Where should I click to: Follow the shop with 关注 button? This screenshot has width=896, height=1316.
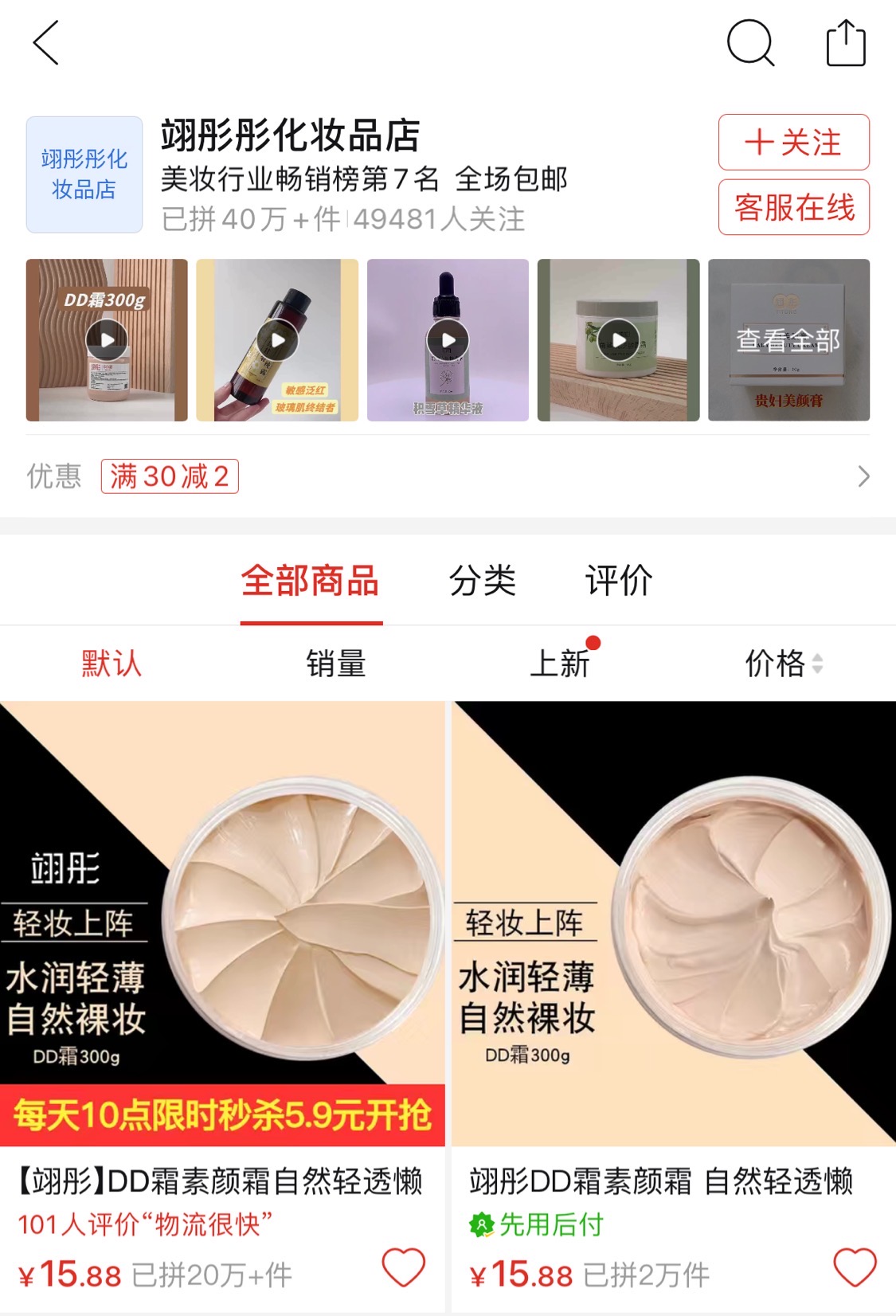(x=793, y=143)
